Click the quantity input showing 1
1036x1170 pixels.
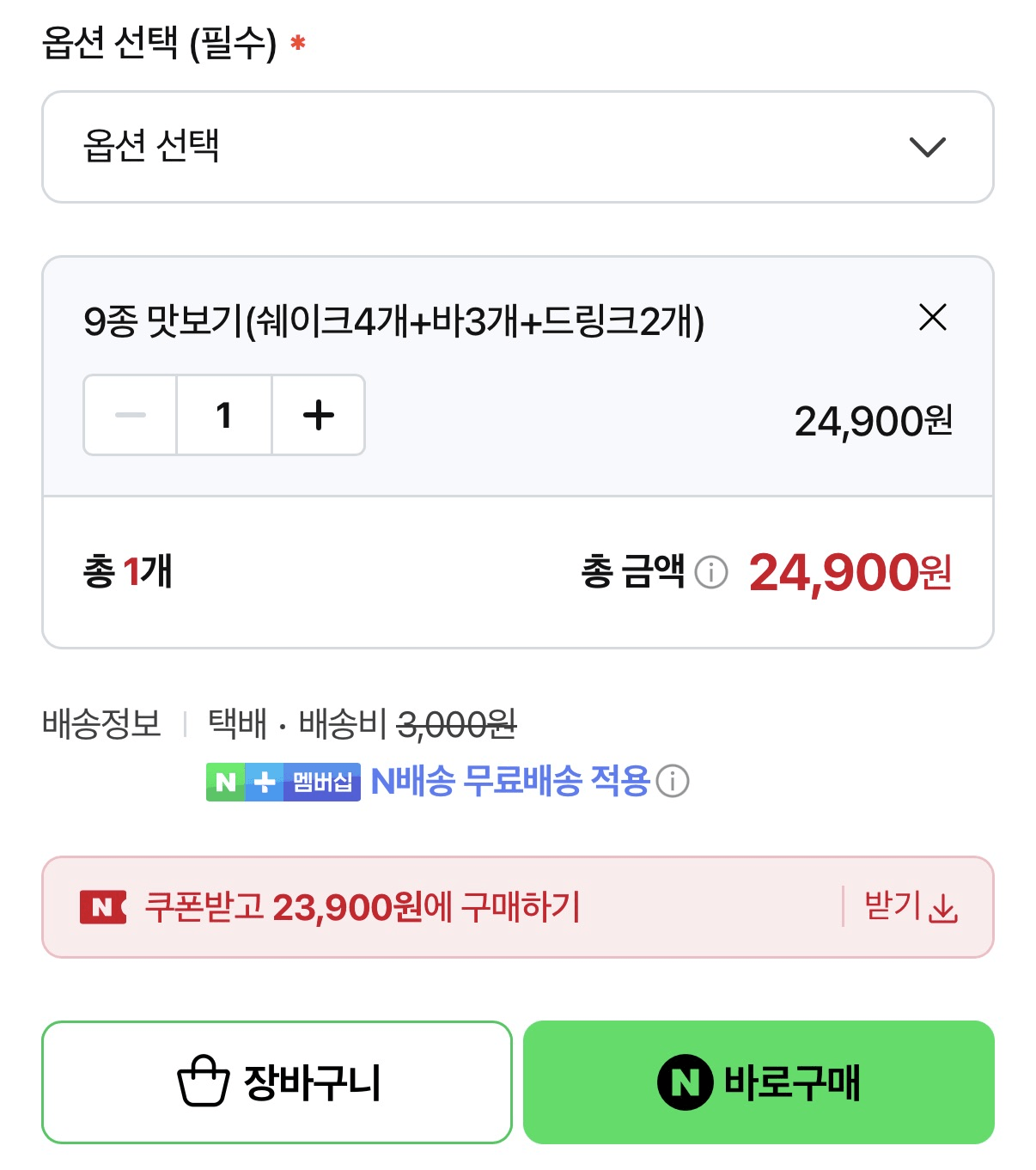point(223,415)
